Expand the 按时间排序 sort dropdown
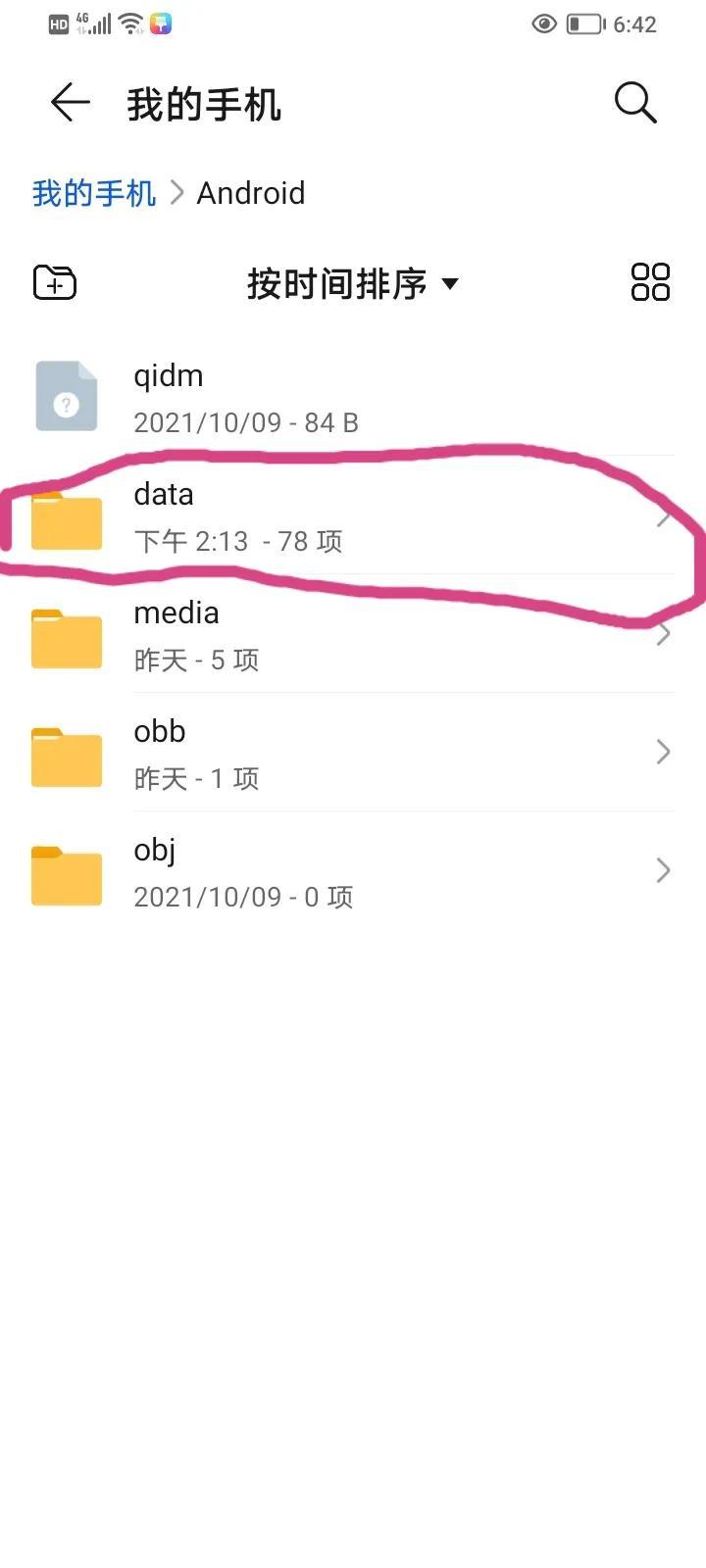The width and height of the screenshot is (706, 1568). (x=353, y=283)
